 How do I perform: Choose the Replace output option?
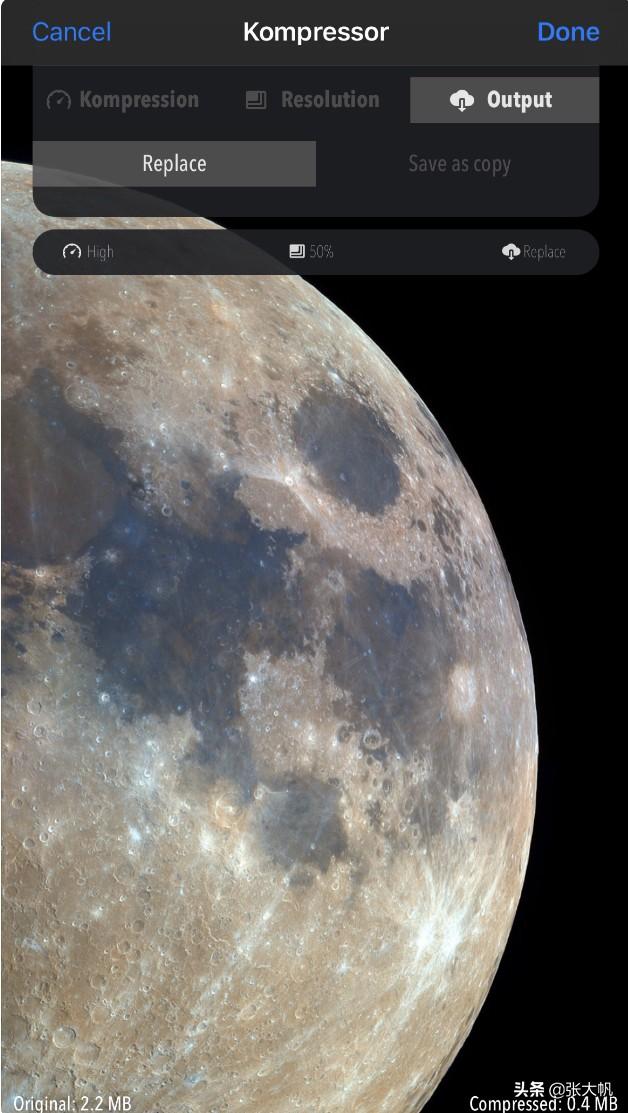[x=174, y=164]
